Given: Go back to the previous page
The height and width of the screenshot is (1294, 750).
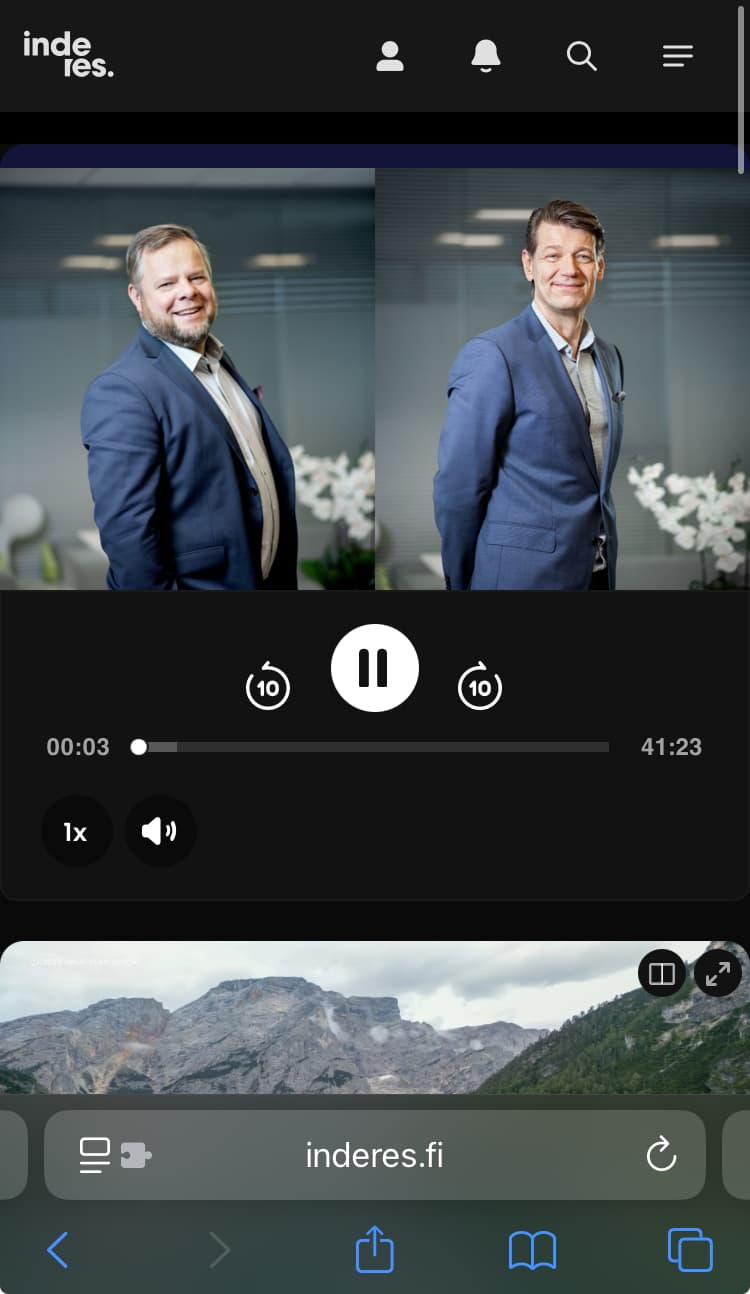Looking at the screenshot, I should coord(58,1250).
